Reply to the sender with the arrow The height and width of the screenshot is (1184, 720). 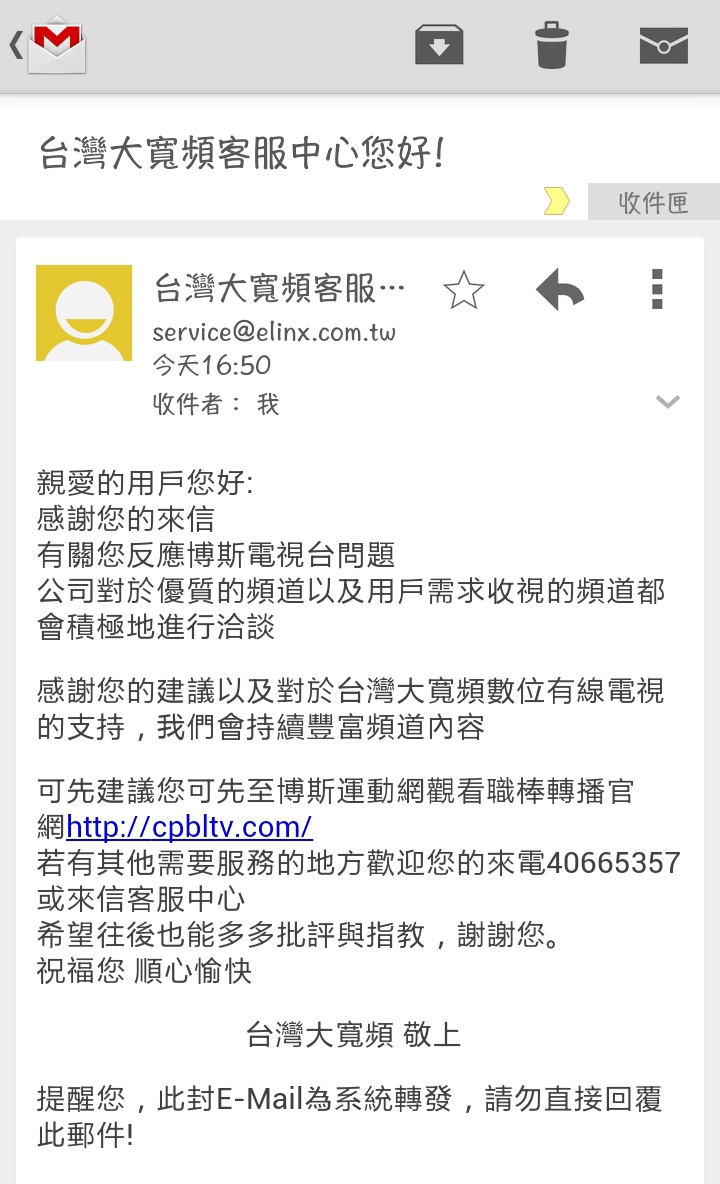coord(559,289)
